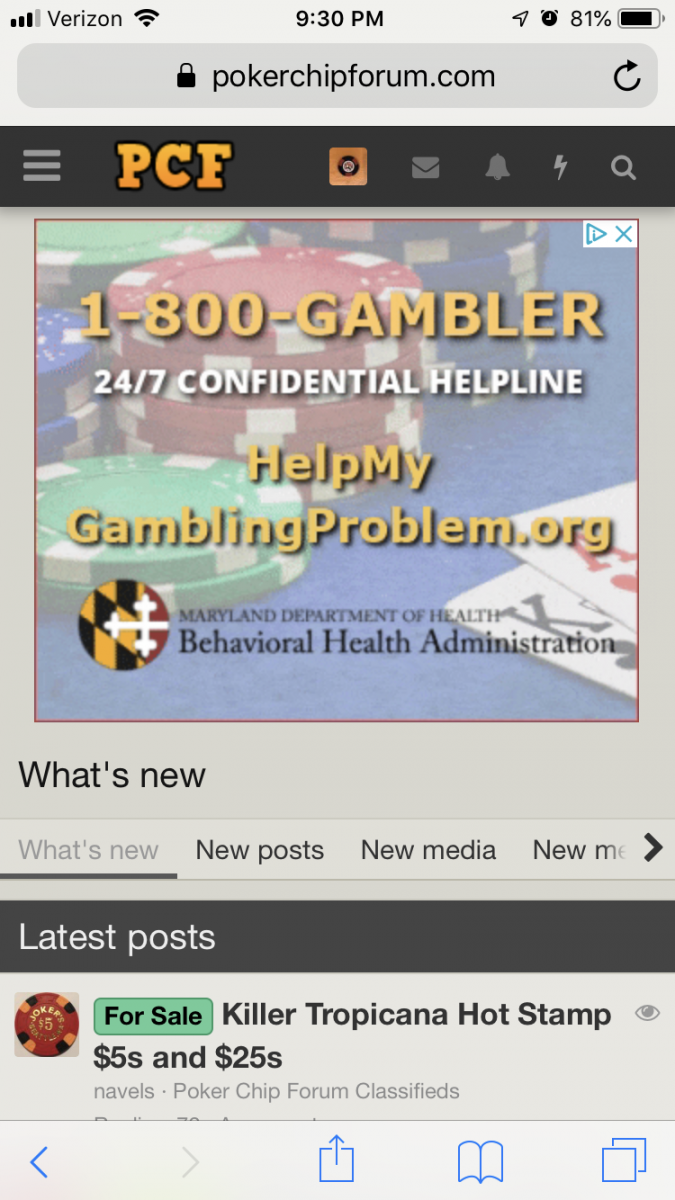675x1200 pixels.
Task: Open the hamburger menu
Action: (42, 166)
